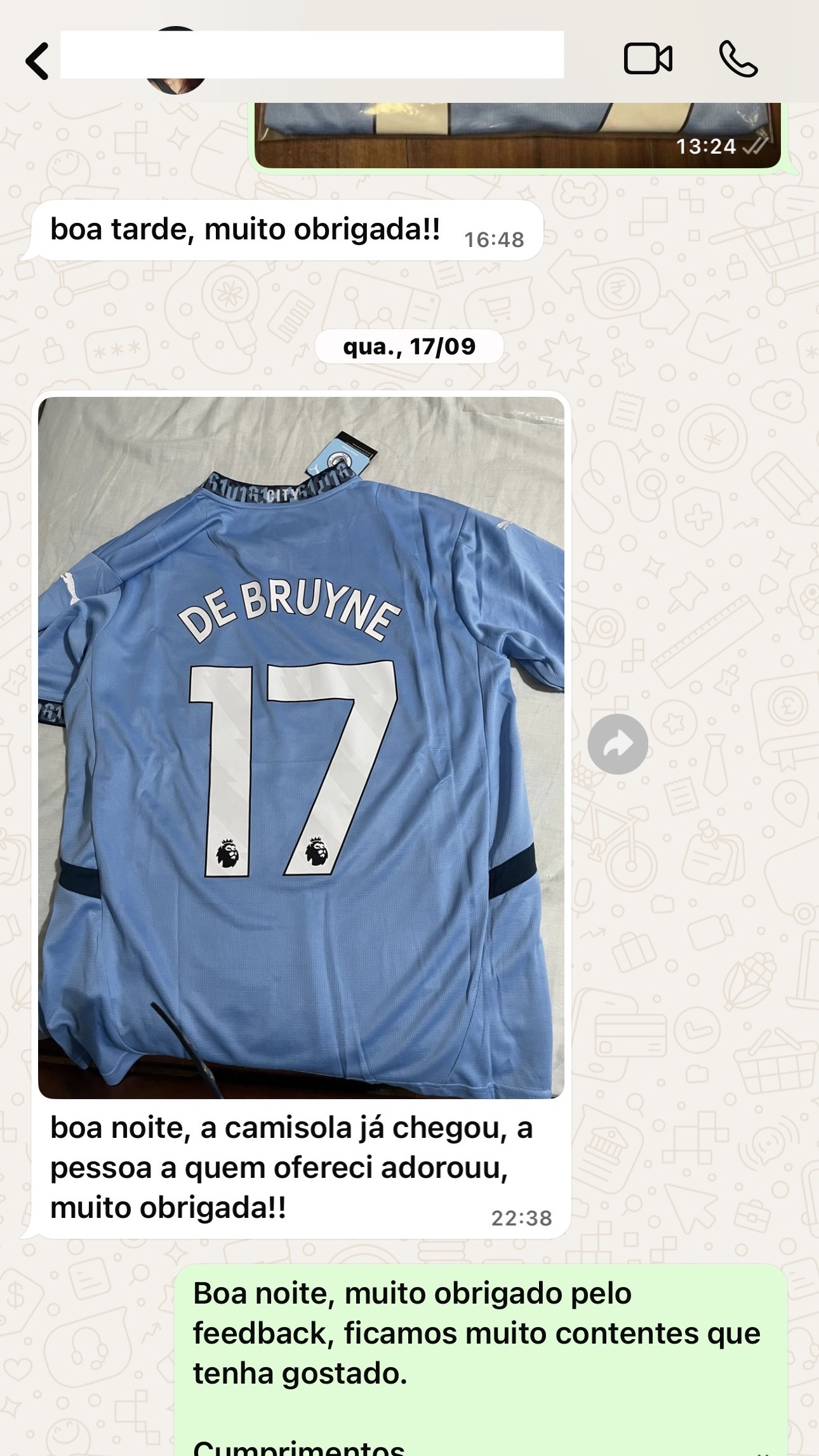Go back to the chat list
819x1456 pixels.
point(37,61)
